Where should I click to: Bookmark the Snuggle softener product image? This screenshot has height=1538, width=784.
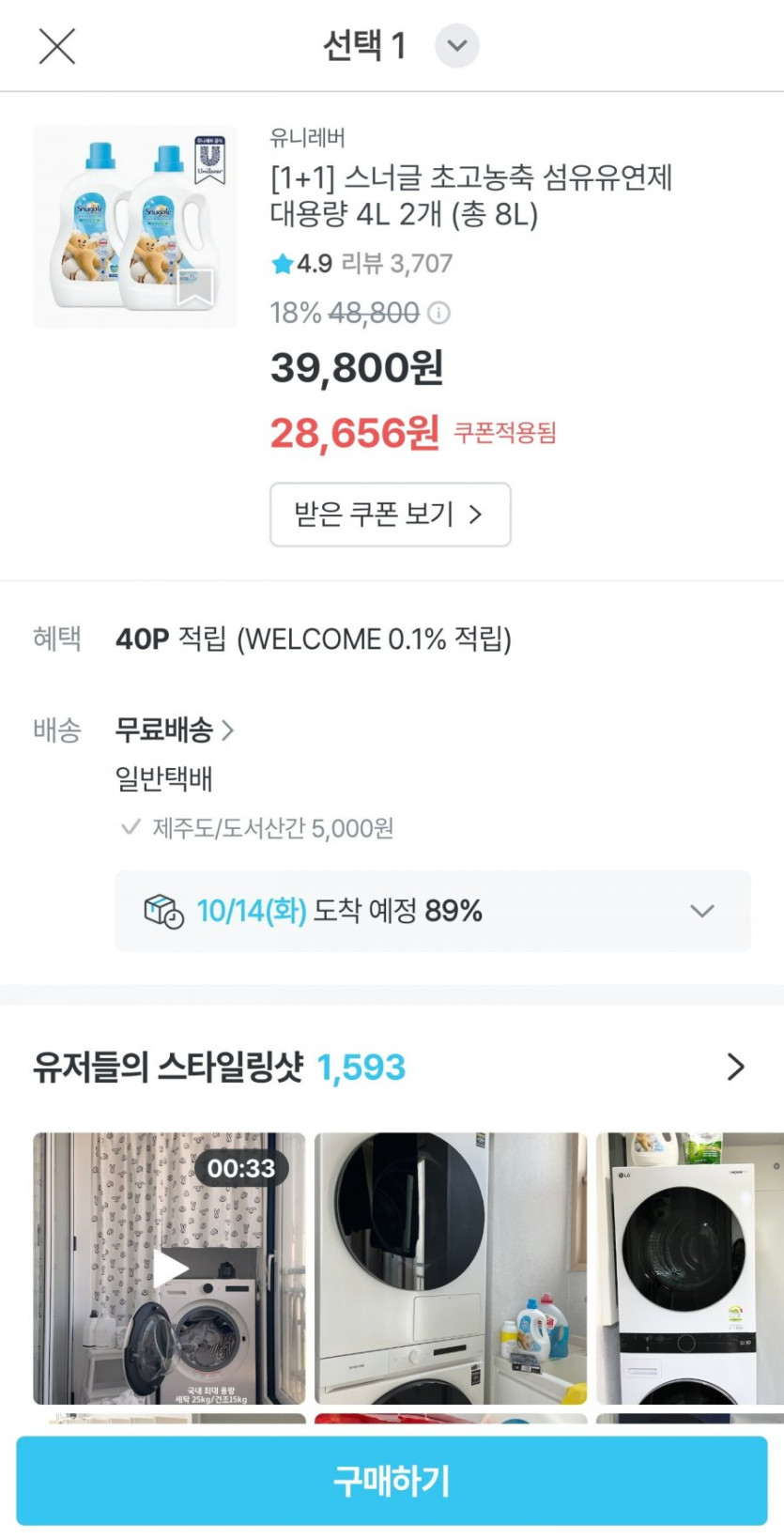pyautogui.click(x=195, y=287)
